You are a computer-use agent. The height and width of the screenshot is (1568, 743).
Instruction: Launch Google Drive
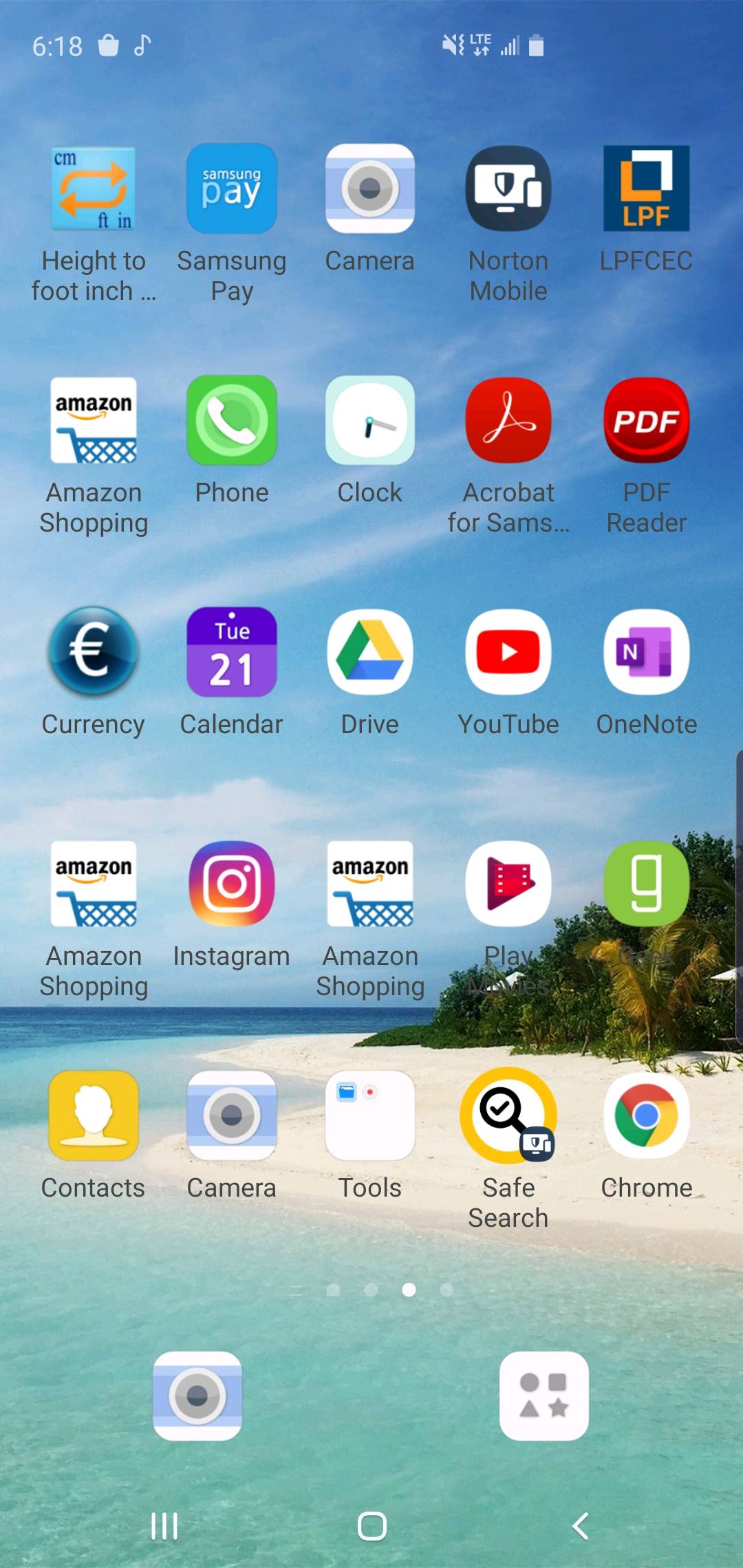click(x=370, y=653)
